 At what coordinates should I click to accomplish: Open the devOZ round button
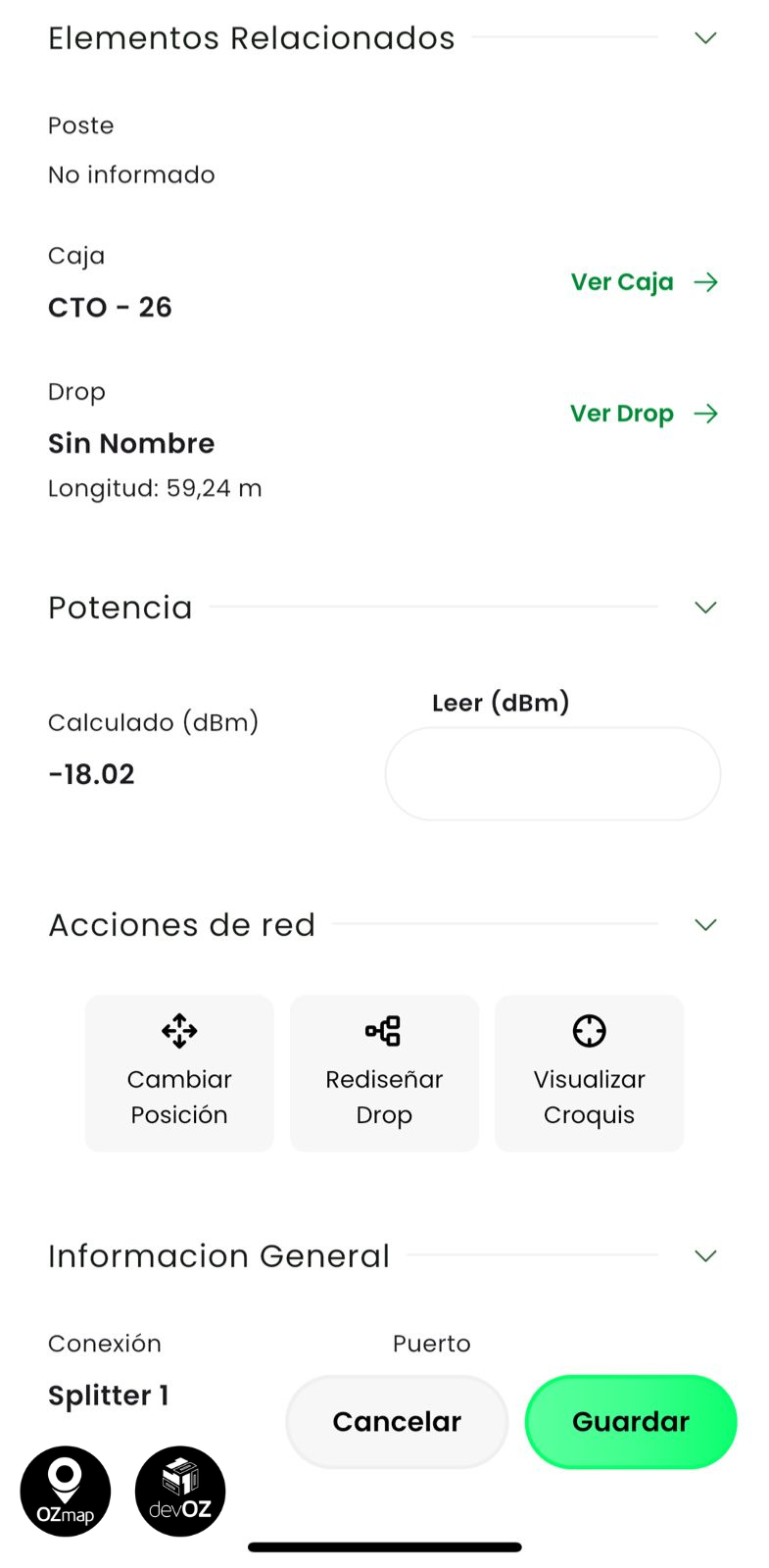click(x=180, y=1492)
